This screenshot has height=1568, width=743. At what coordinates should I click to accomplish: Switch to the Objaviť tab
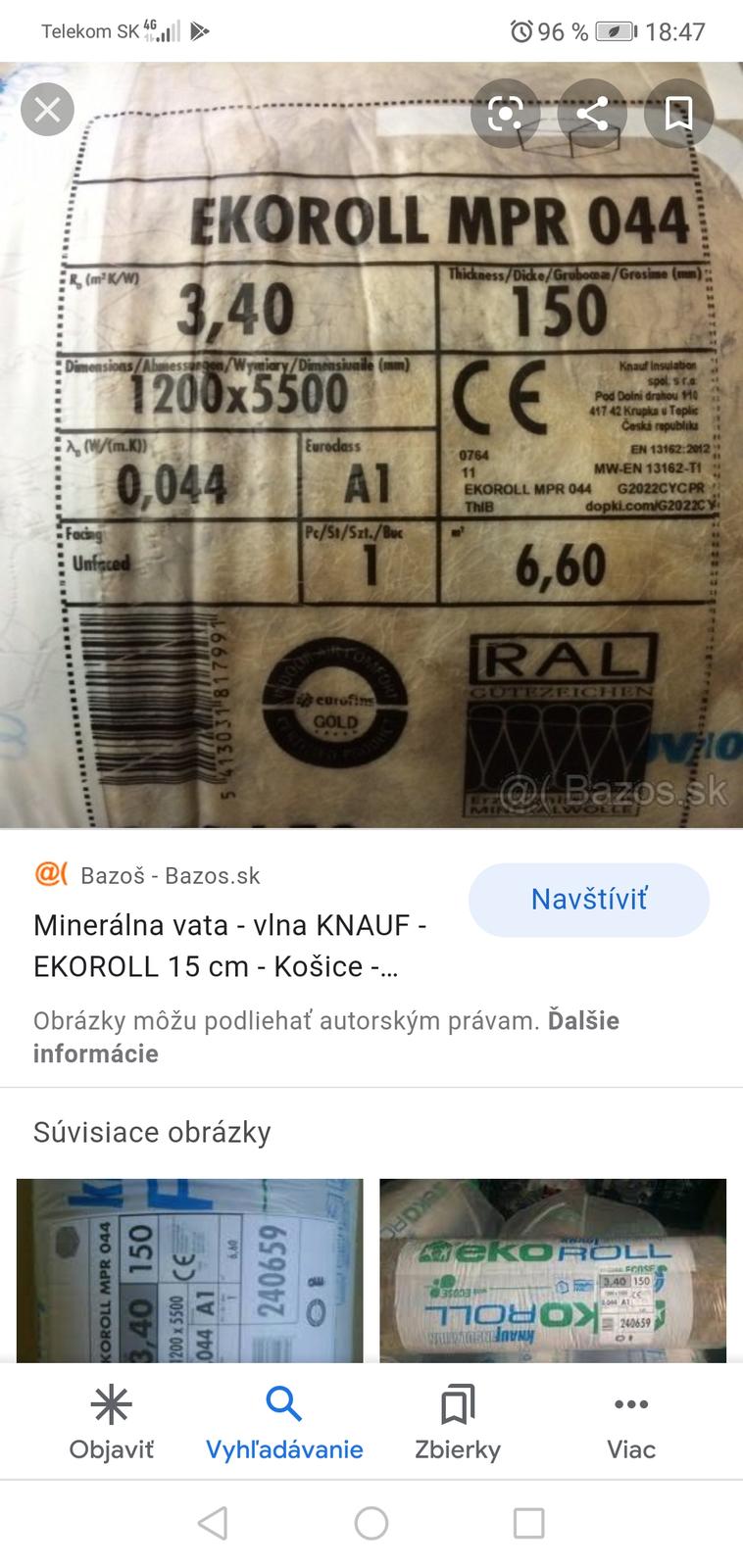[x=111, y=1422]
